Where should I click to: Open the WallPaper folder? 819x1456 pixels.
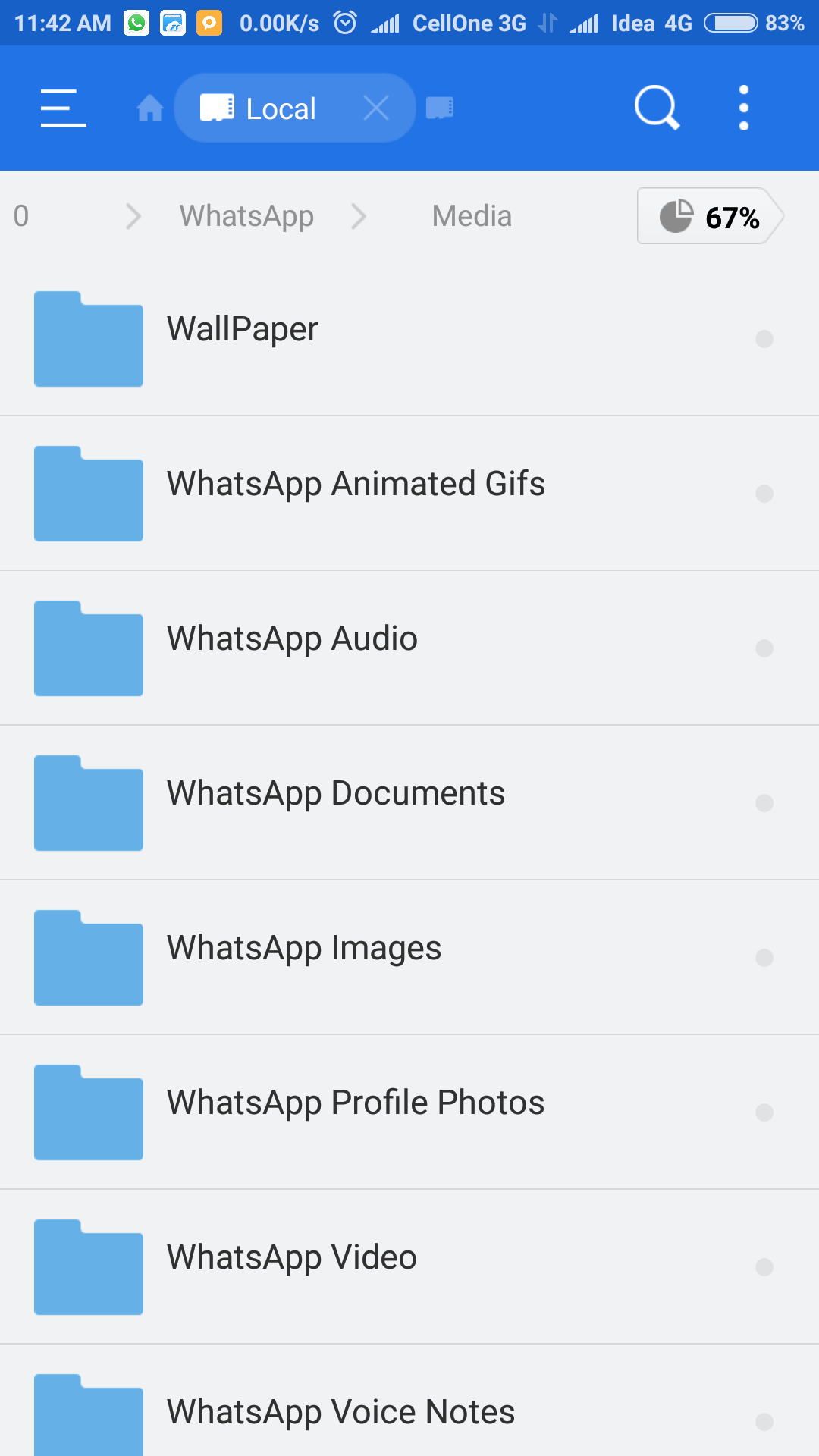243,331
